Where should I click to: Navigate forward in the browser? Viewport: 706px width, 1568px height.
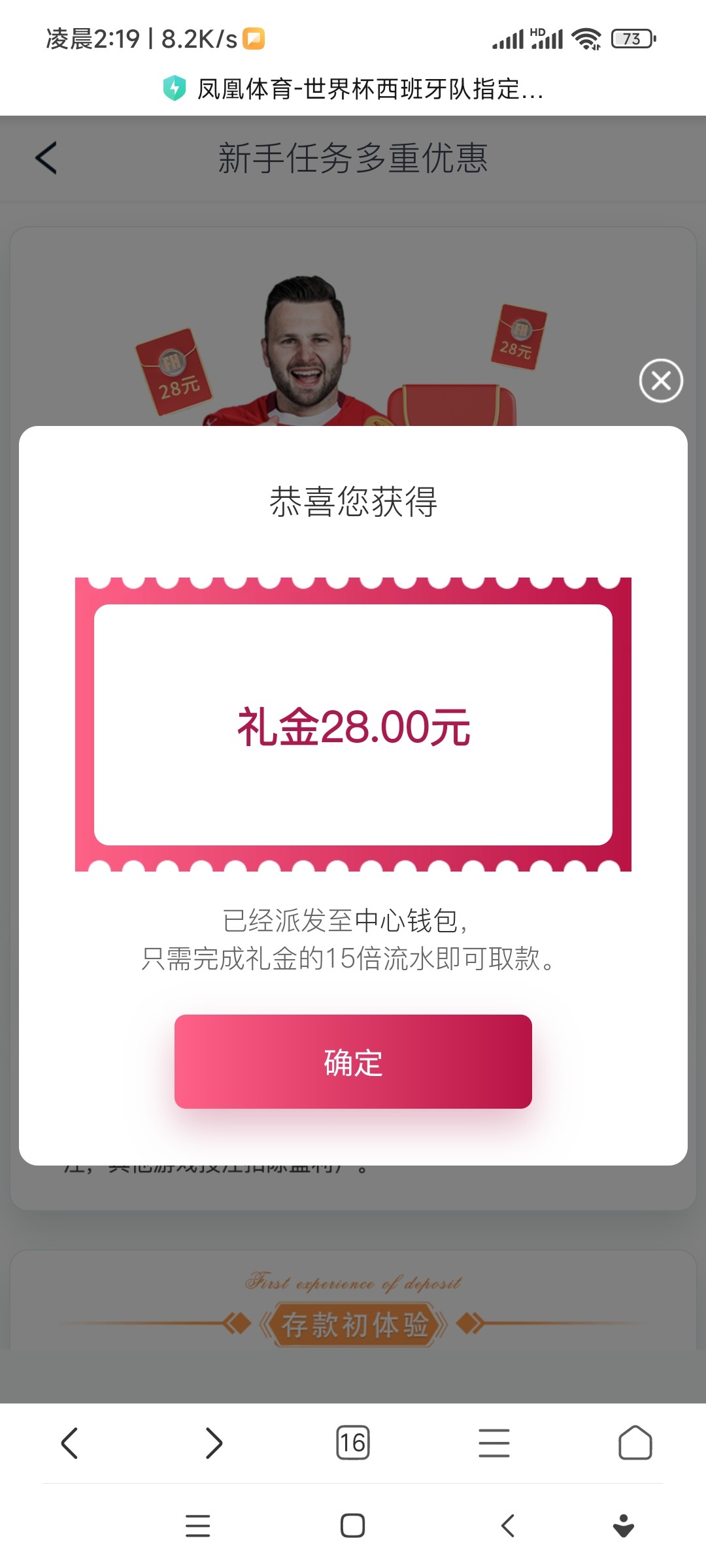[x=214, y=1443]
